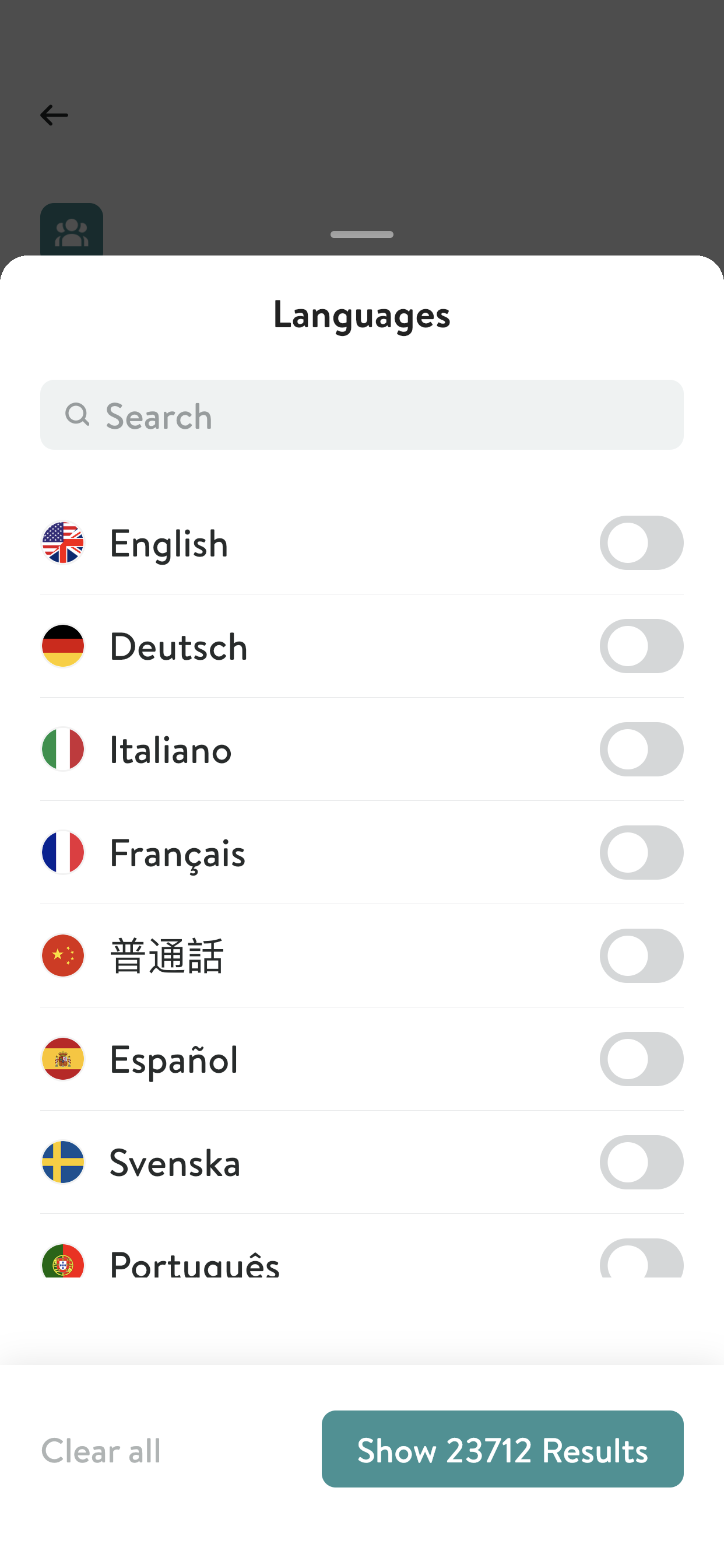Enable the 普通話 language switch

coord(641,956)
